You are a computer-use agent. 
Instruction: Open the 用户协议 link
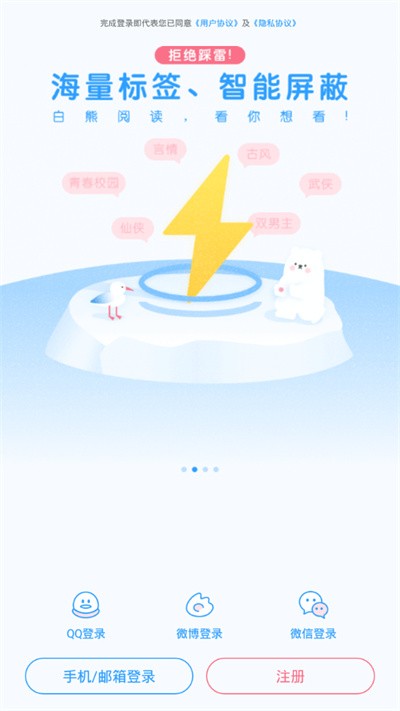217,23
